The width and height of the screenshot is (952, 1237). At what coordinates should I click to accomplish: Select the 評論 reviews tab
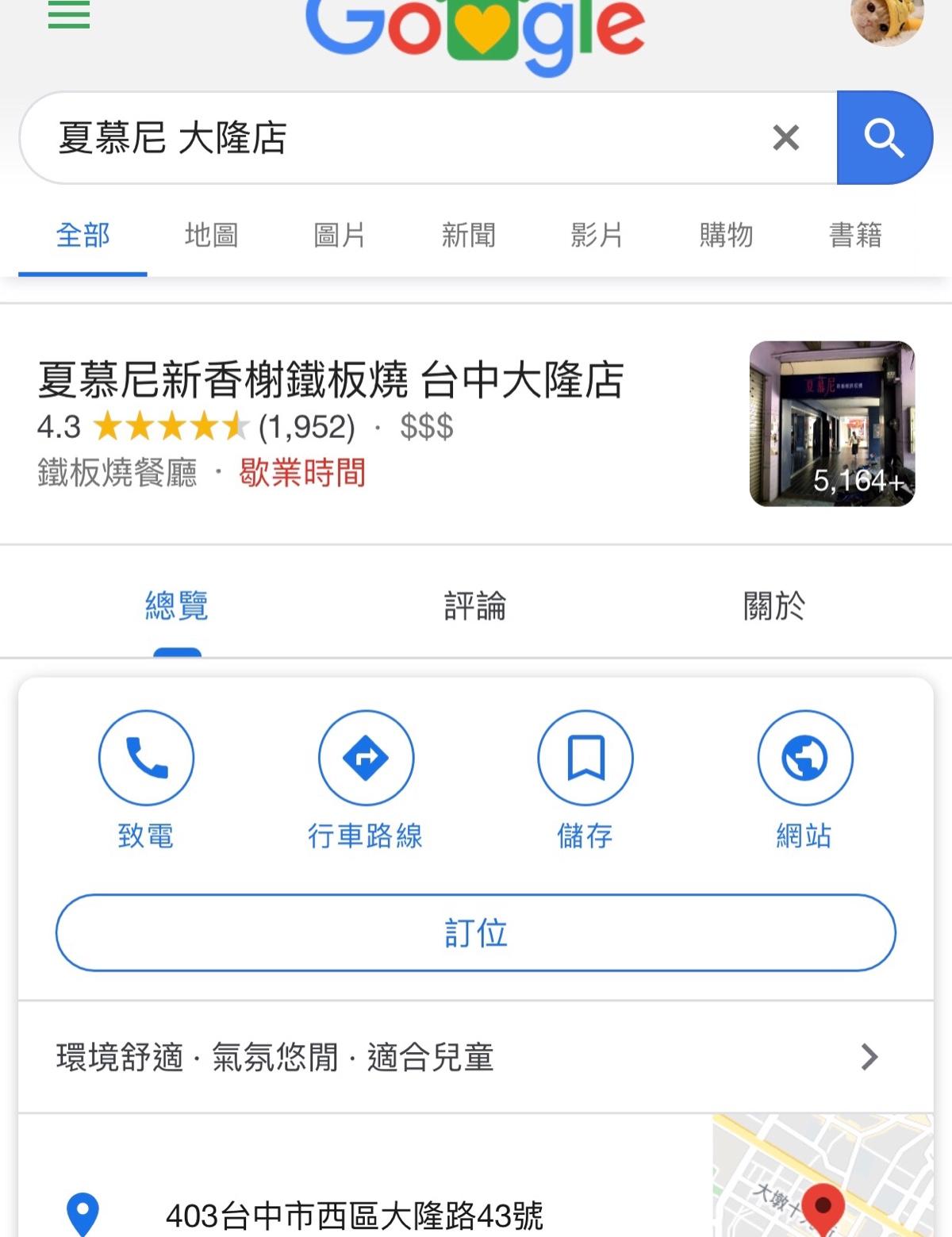coord(474,606)
